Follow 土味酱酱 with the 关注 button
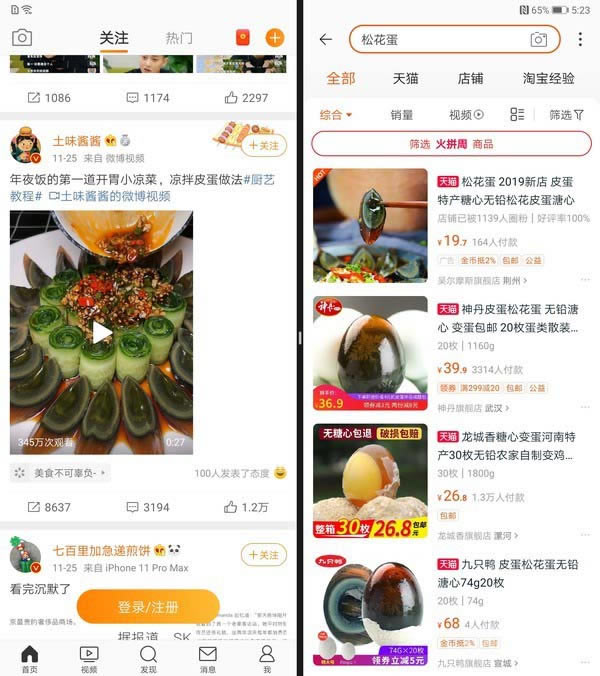This screenshot has width=600, height=676. [264, 146]
